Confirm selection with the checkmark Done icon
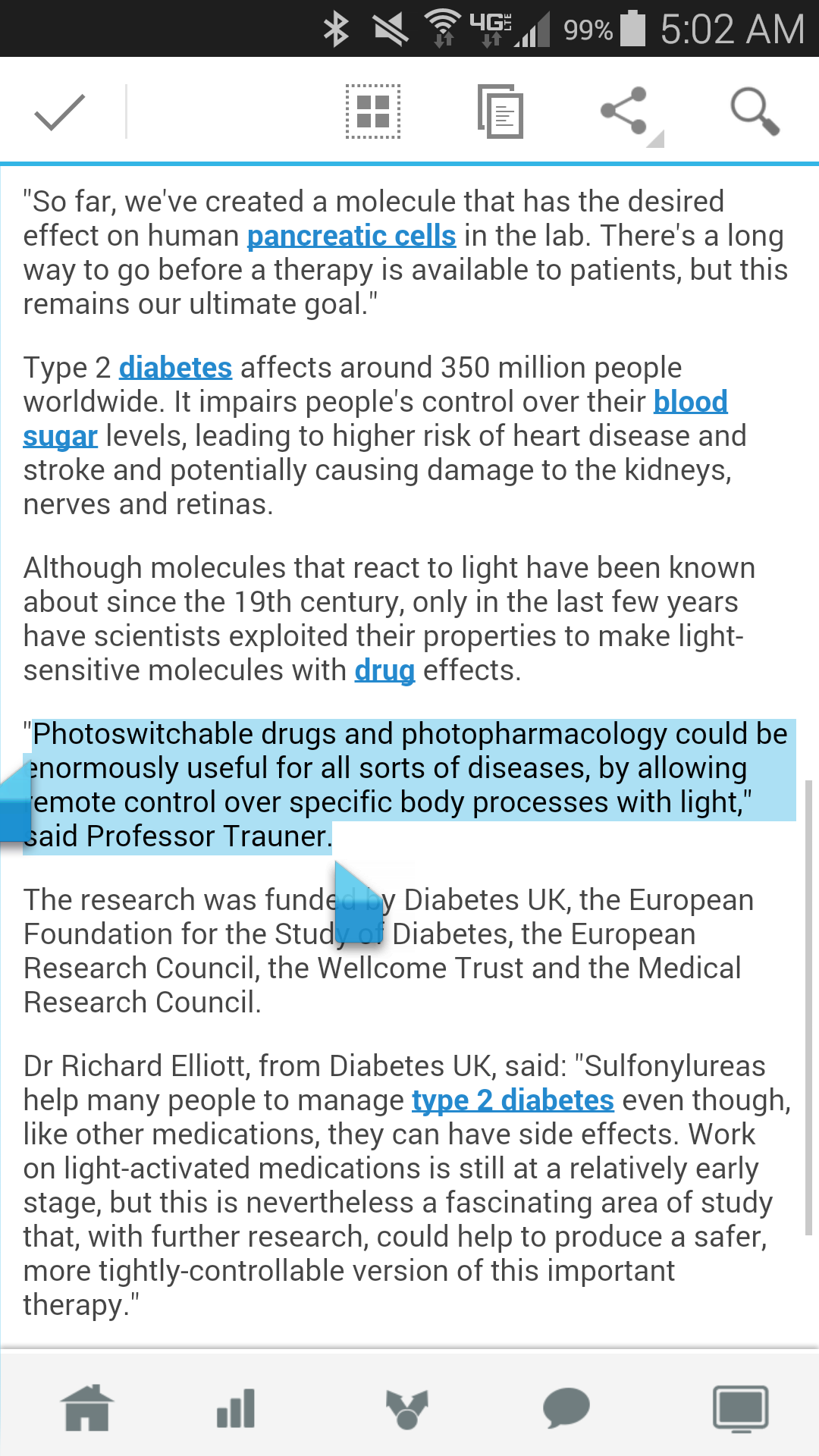 pos(59,112)
